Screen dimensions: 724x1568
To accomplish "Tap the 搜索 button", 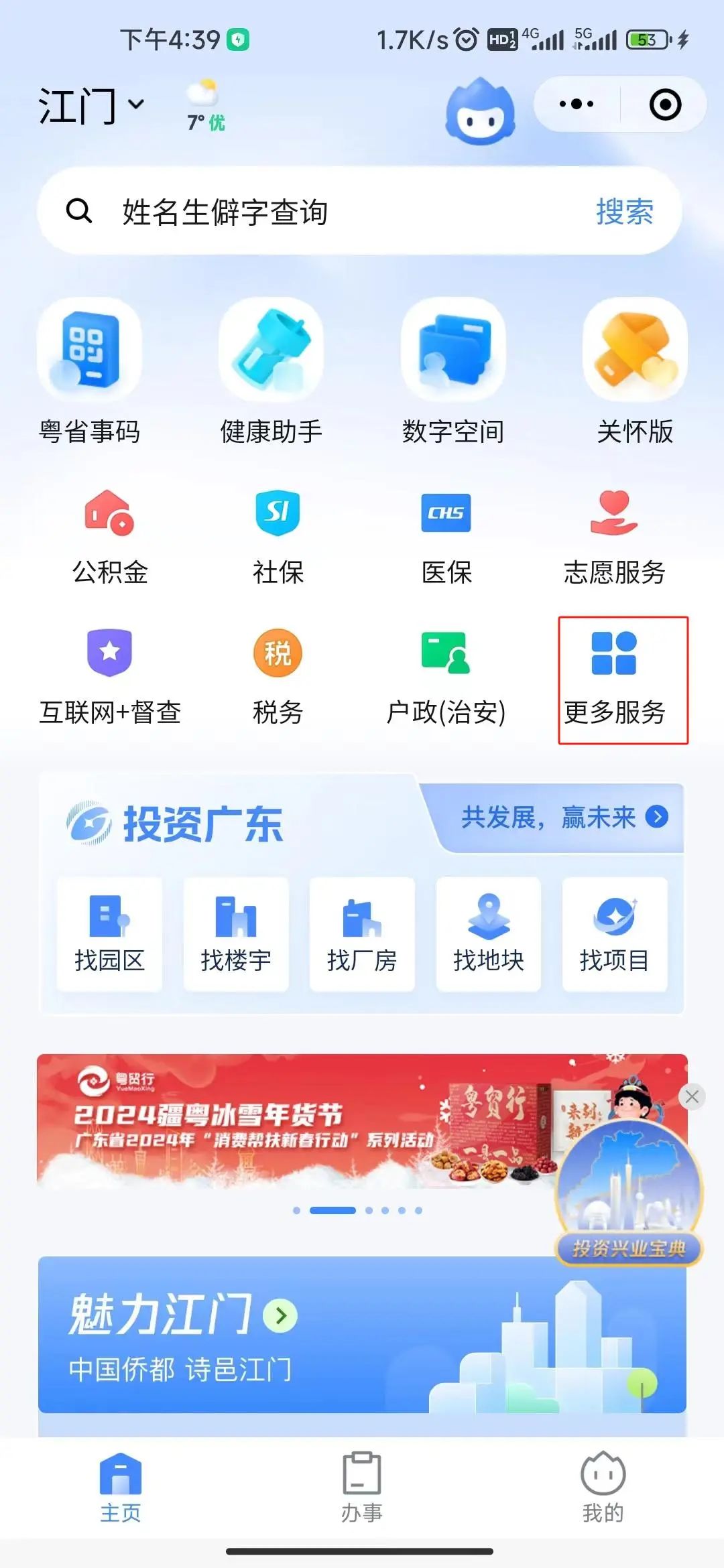I will (624, 212).
